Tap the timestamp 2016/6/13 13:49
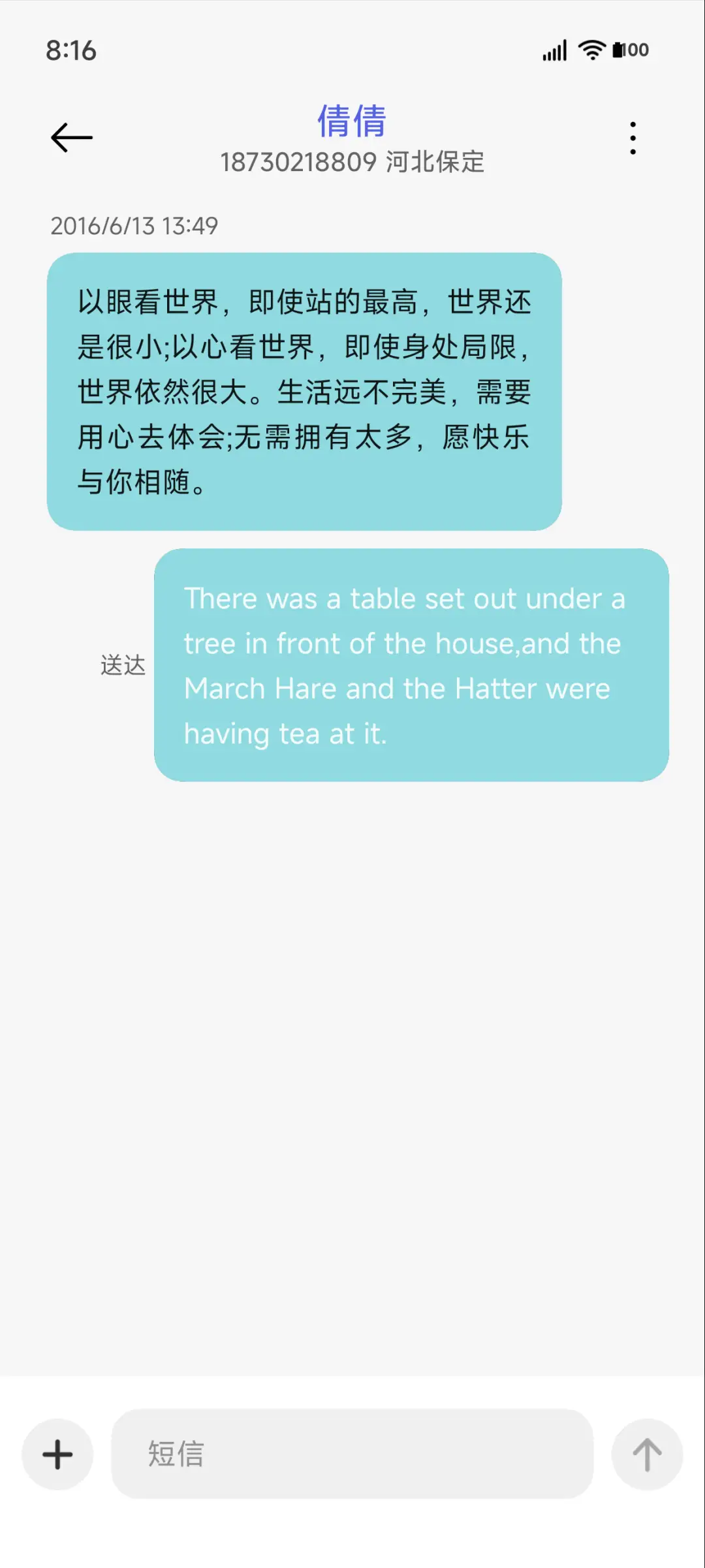 point(134,227)
